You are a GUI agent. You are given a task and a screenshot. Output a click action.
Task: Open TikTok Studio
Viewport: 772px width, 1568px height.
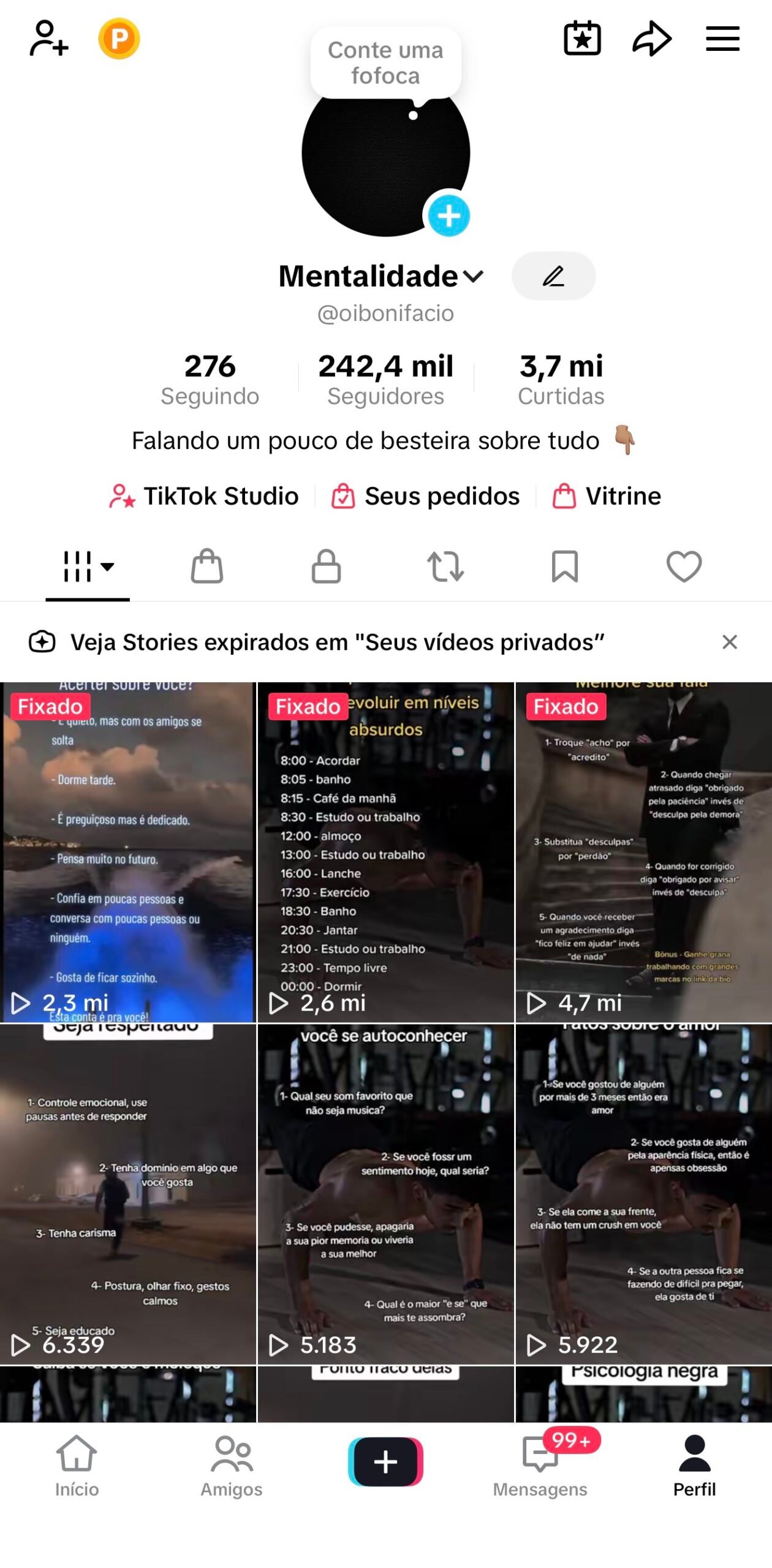tap(205, 496)
